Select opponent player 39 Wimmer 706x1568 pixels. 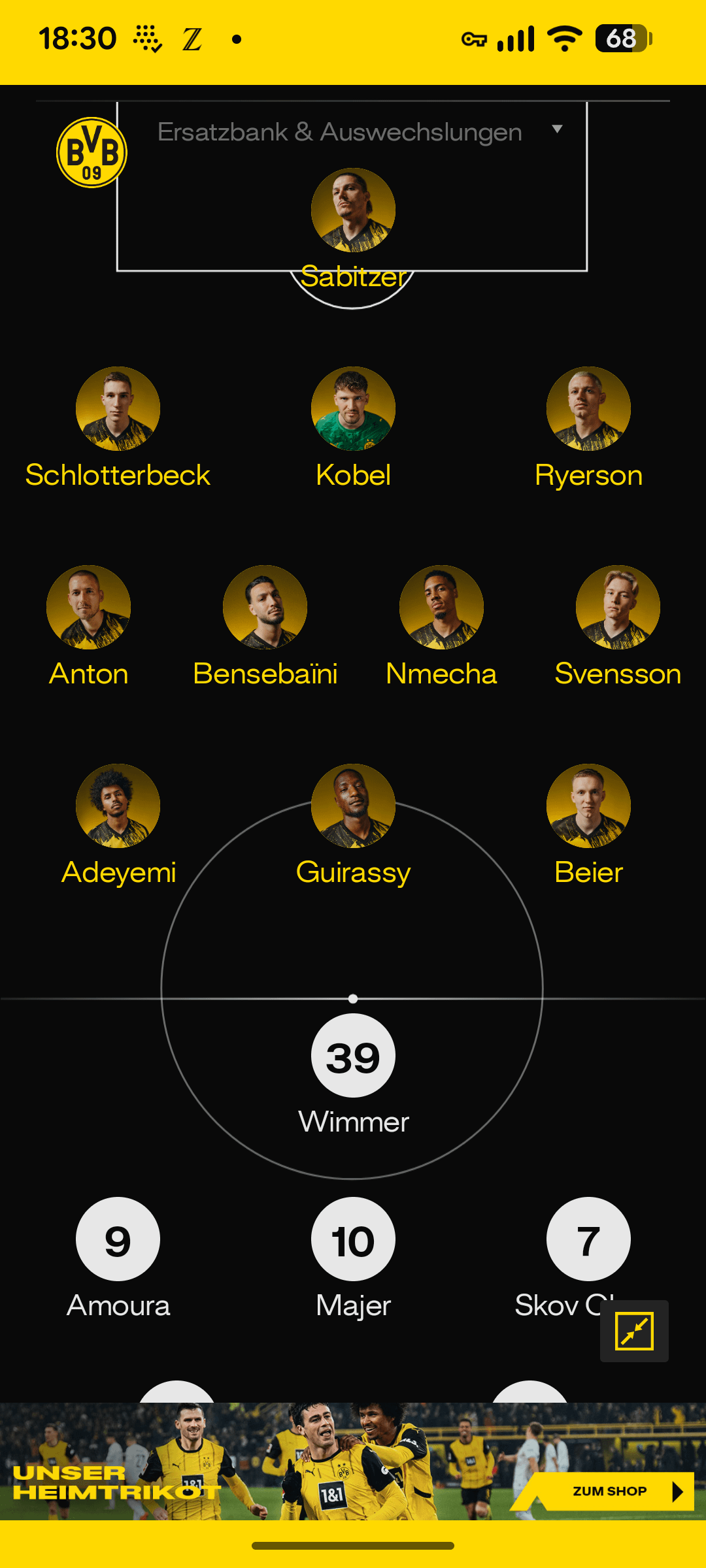(x=353, y=1056)
